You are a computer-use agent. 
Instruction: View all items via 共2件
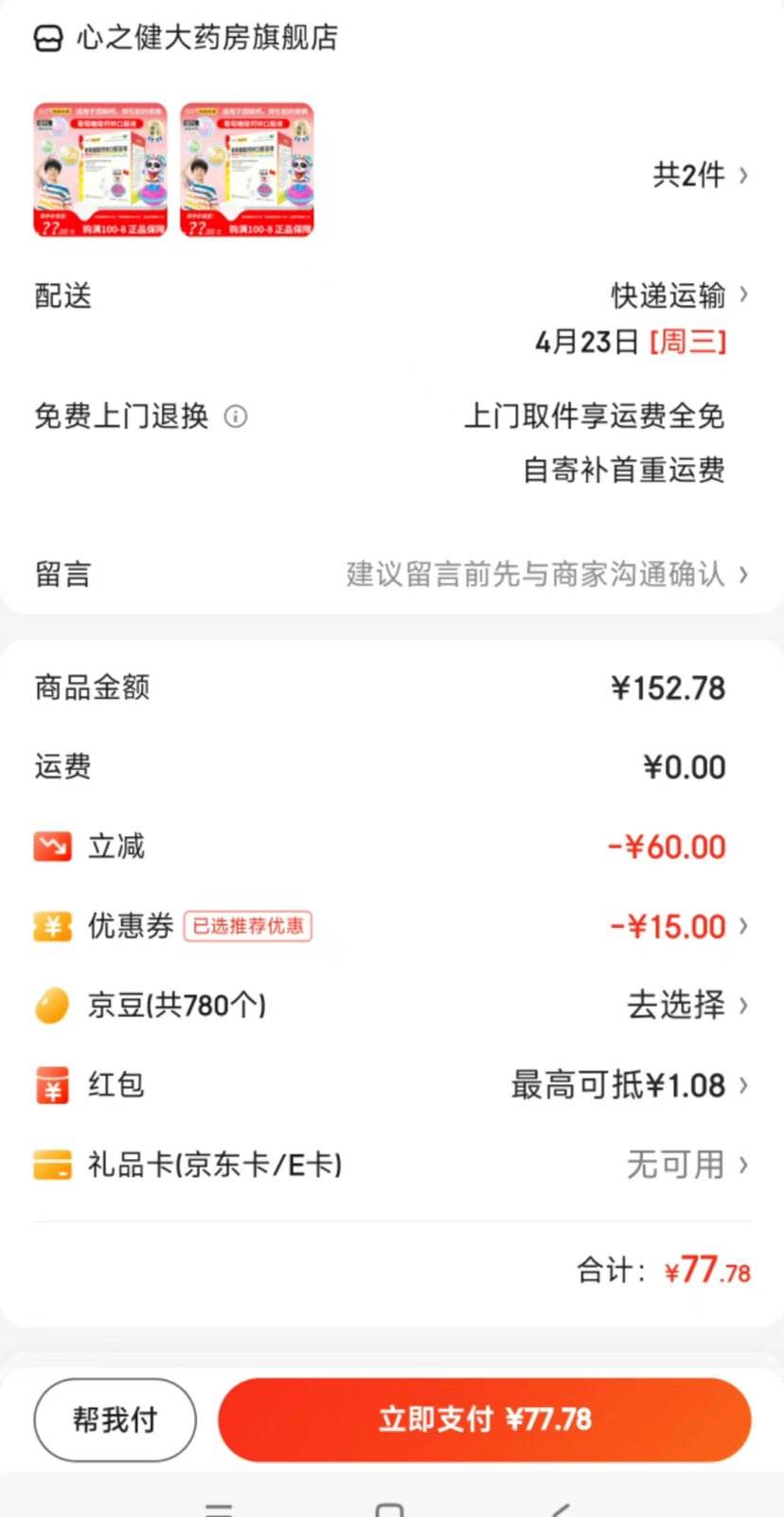(x=699, y=175)
